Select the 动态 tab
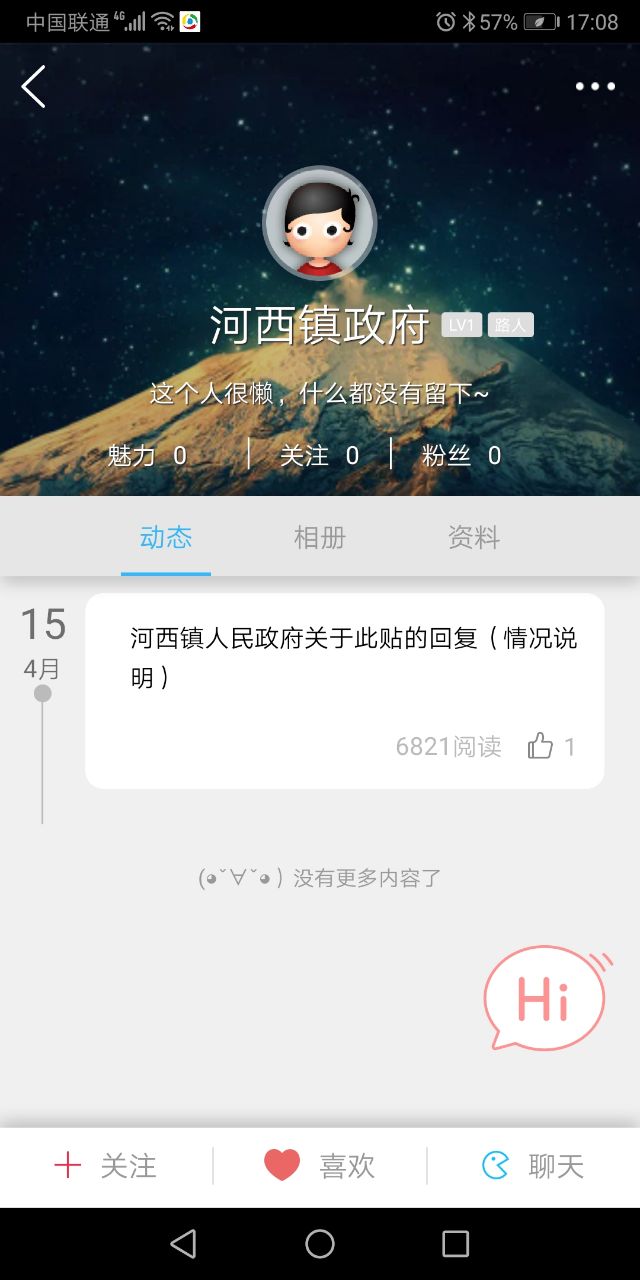The image size is (640, 1280). pos(166,538)
